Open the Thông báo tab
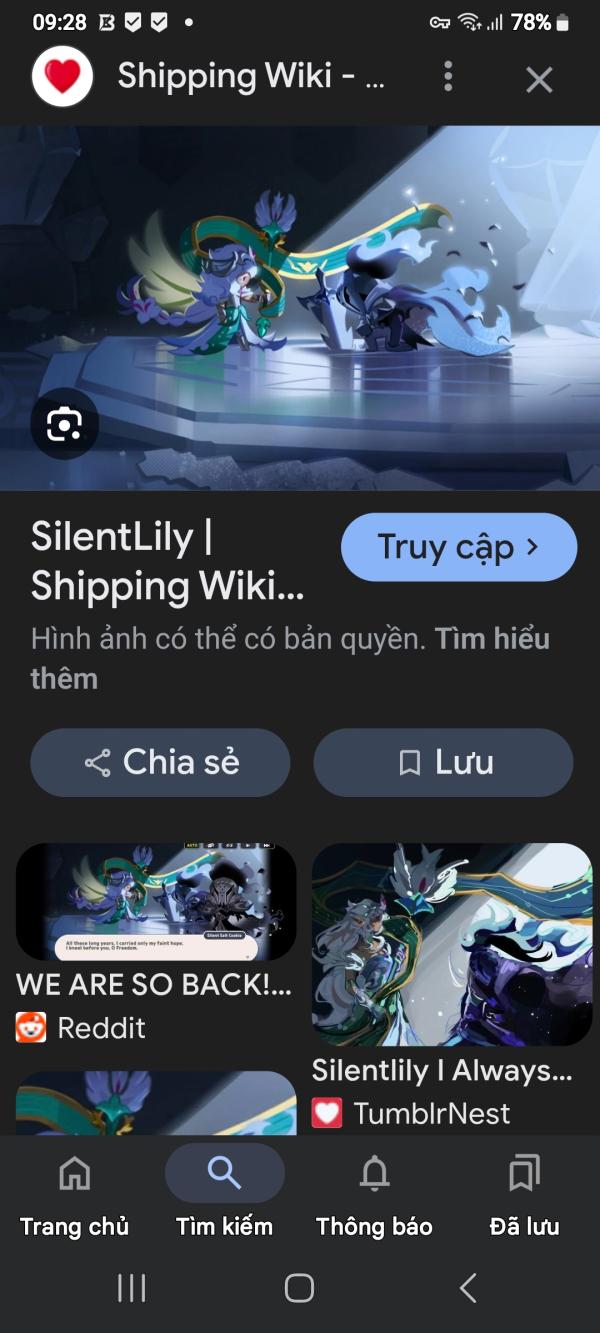Image resolution: width=600 pixels, height=1333 pixels. click(x=374, y=1196)
